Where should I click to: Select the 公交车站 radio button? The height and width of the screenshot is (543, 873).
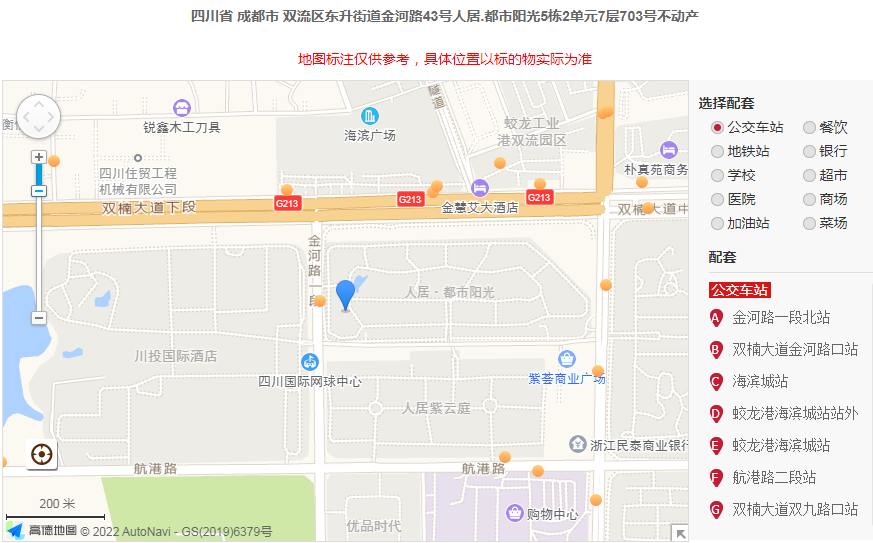[717, 127]
